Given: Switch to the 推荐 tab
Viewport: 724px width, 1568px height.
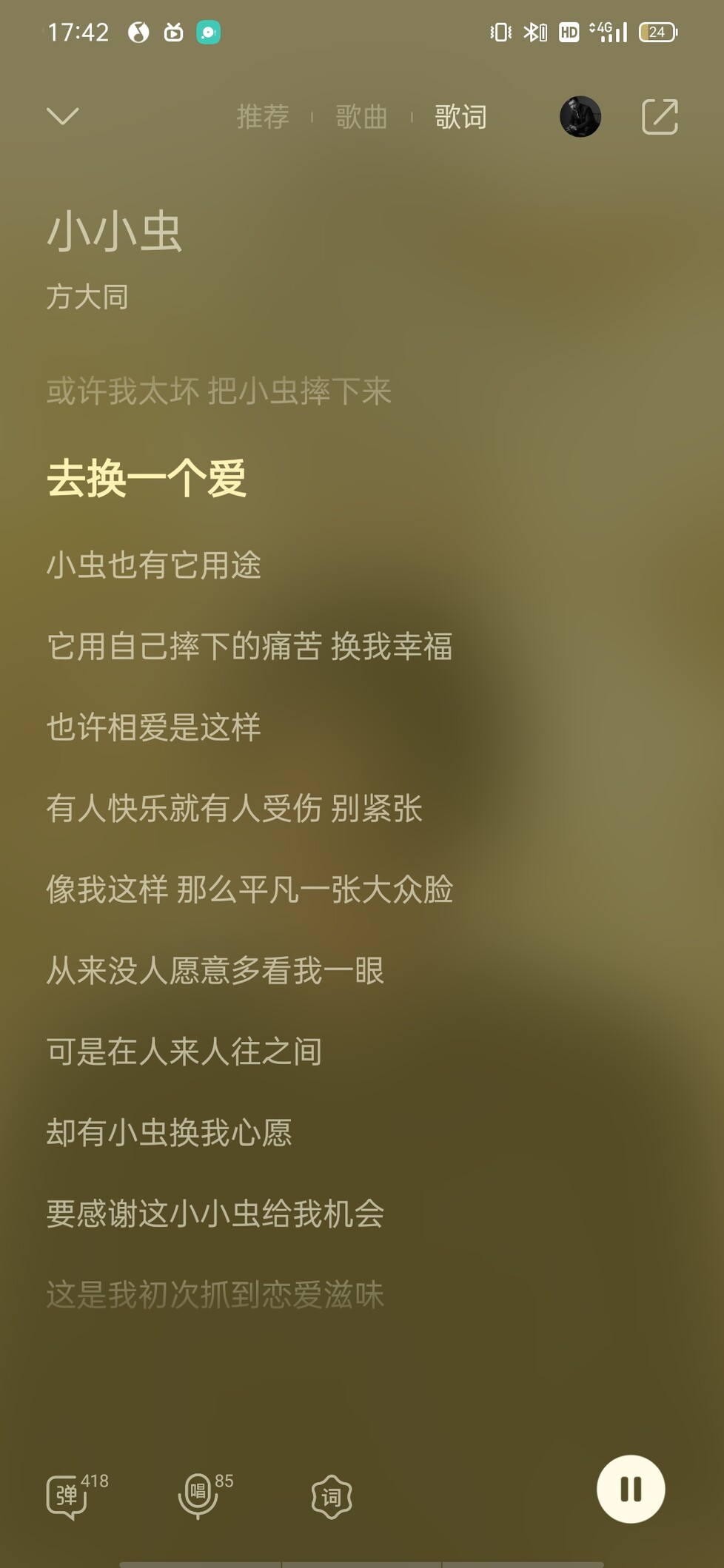Looking at the screenshot, I should pos(263,117).
